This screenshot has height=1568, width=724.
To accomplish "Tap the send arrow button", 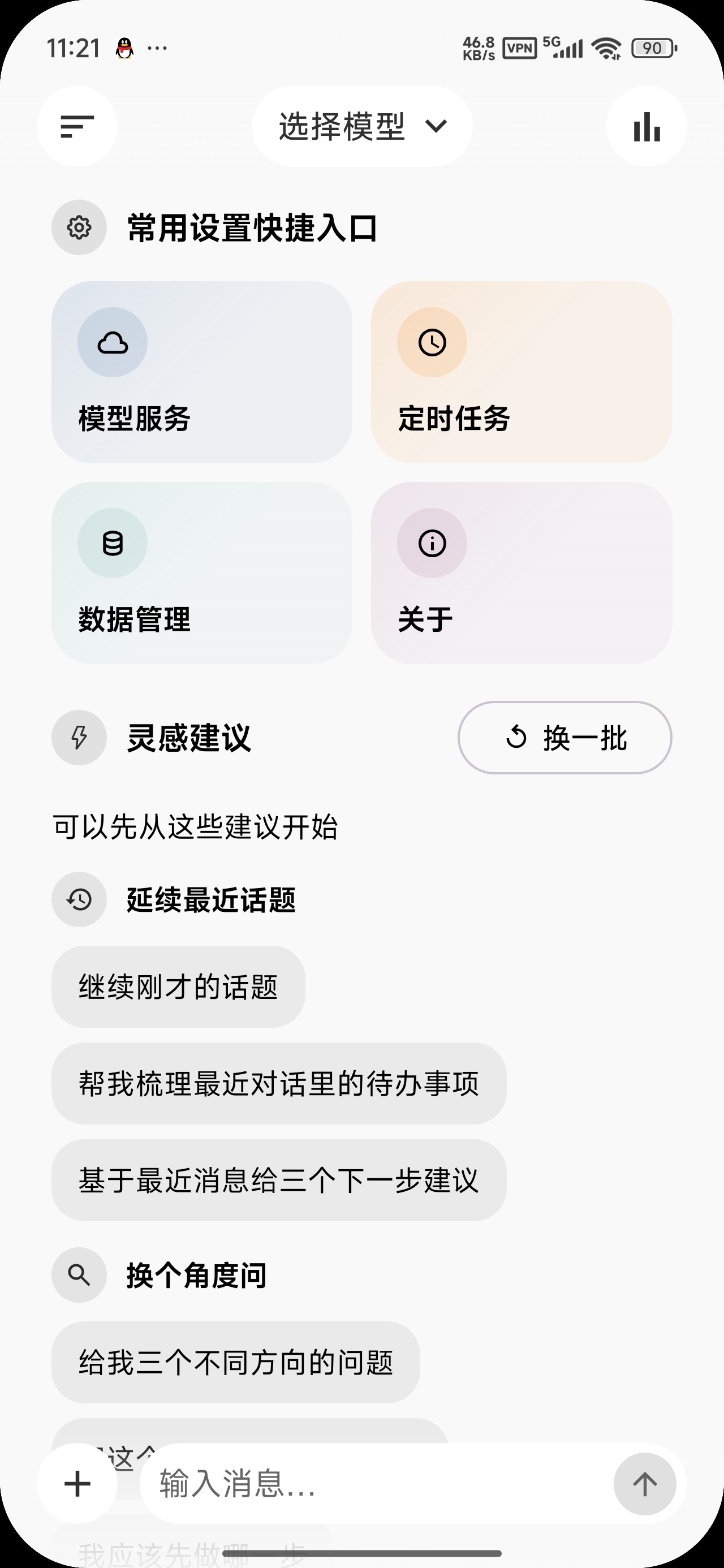I will (645, 1484).
